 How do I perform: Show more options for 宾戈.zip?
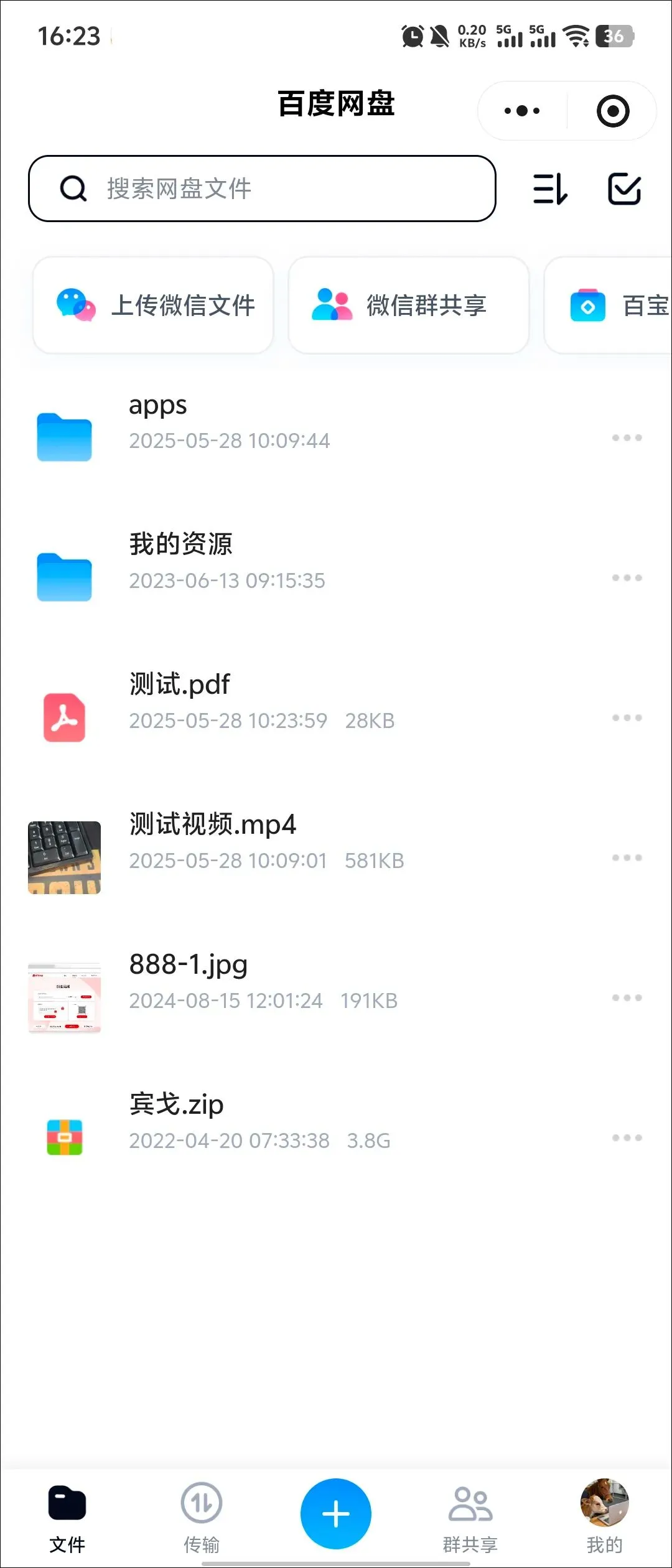[627, 1138]
